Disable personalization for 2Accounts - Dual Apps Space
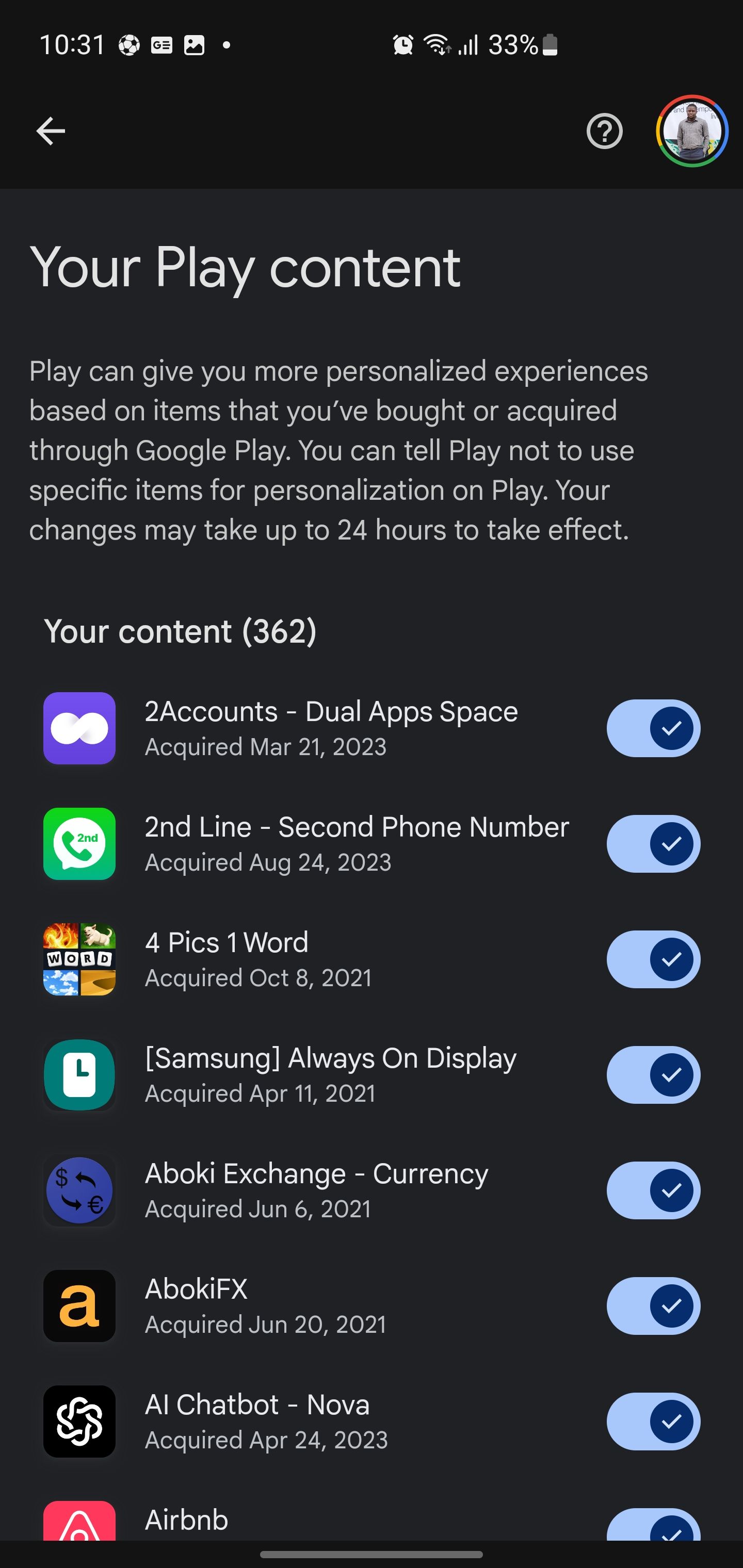Viewport: 743px width, 1568px height. coord(653,728)
